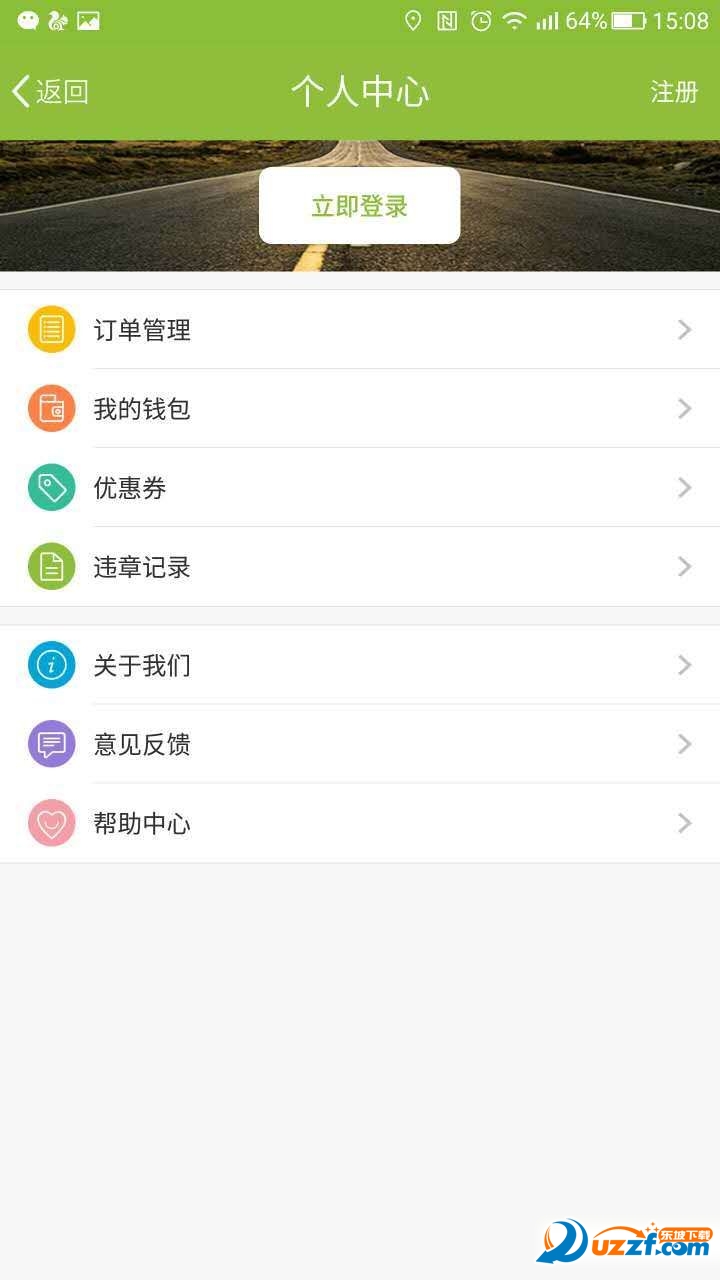
Task: Select the pink 帮助中心 heart icon
Action: click(x=51, y=822)
